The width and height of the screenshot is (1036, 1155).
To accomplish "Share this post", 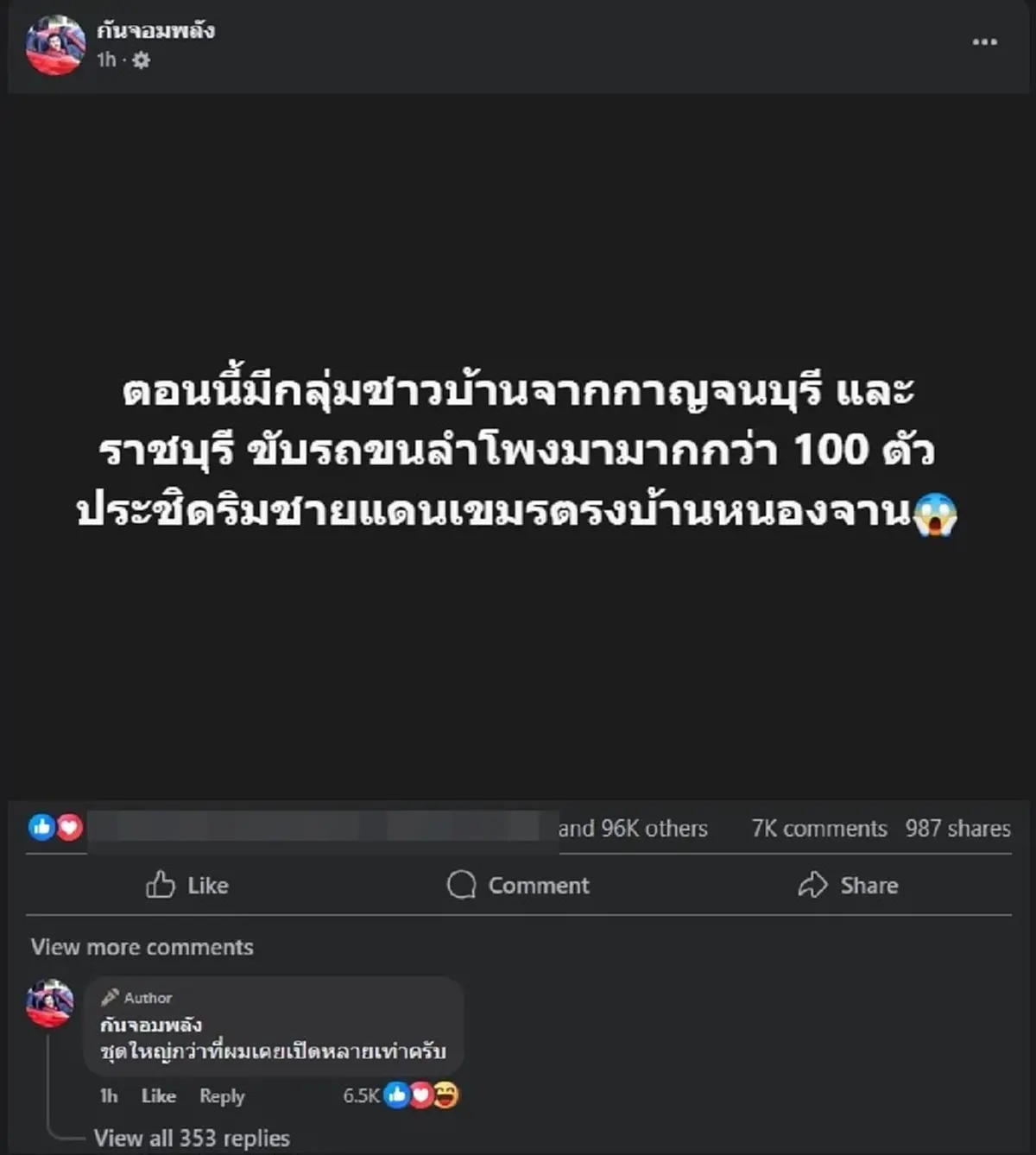I will [x=848, y=885].
